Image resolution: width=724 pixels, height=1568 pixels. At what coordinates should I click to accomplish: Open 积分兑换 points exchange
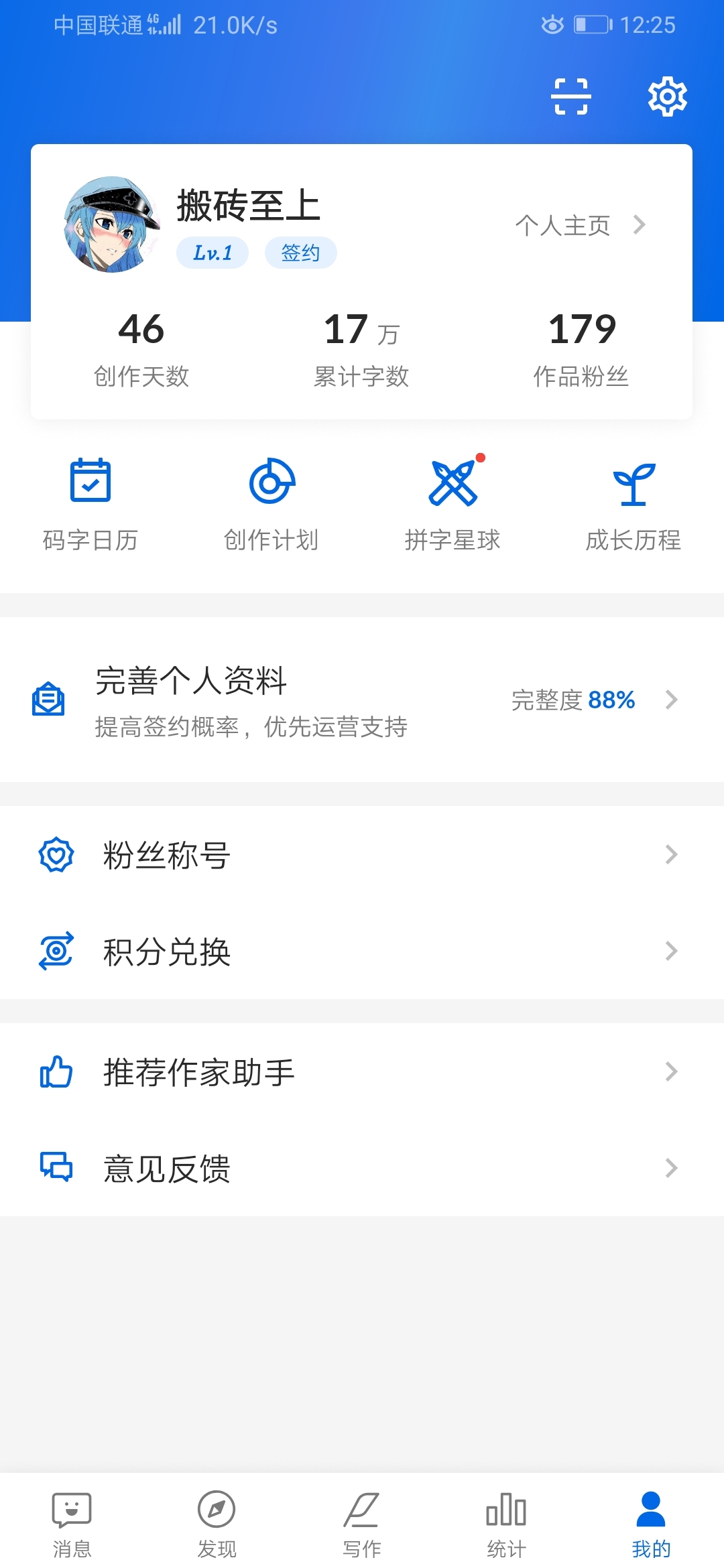362,952
